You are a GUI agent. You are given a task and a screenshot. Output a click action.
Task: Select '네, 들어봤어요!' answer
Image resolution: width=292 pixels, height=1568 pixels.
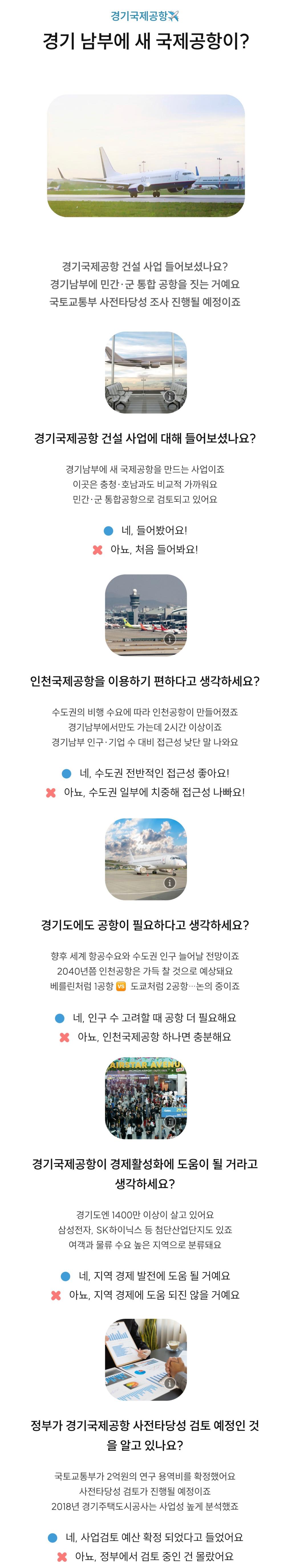click(146, 530)
